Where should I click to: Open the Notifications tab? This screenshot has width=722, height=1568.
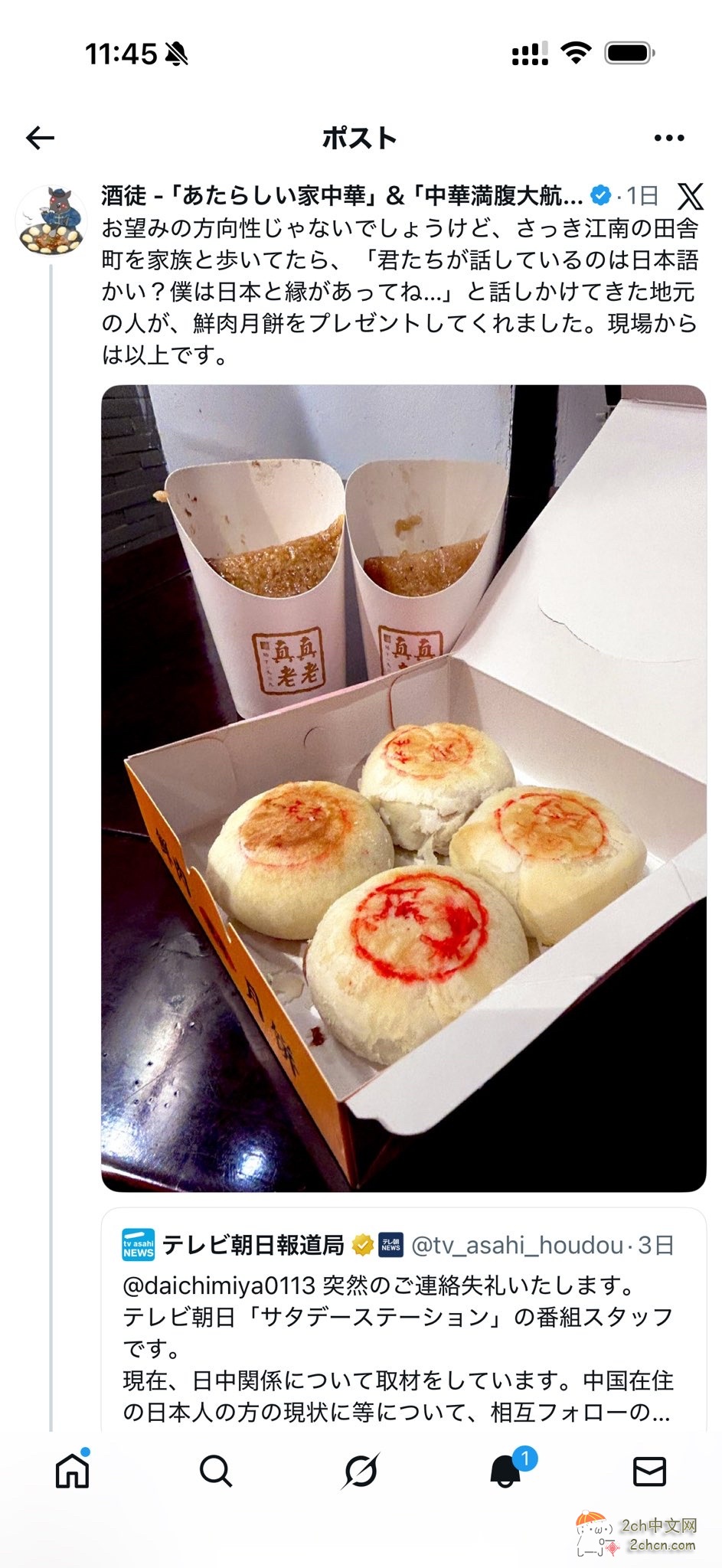tap(506, 1470)
